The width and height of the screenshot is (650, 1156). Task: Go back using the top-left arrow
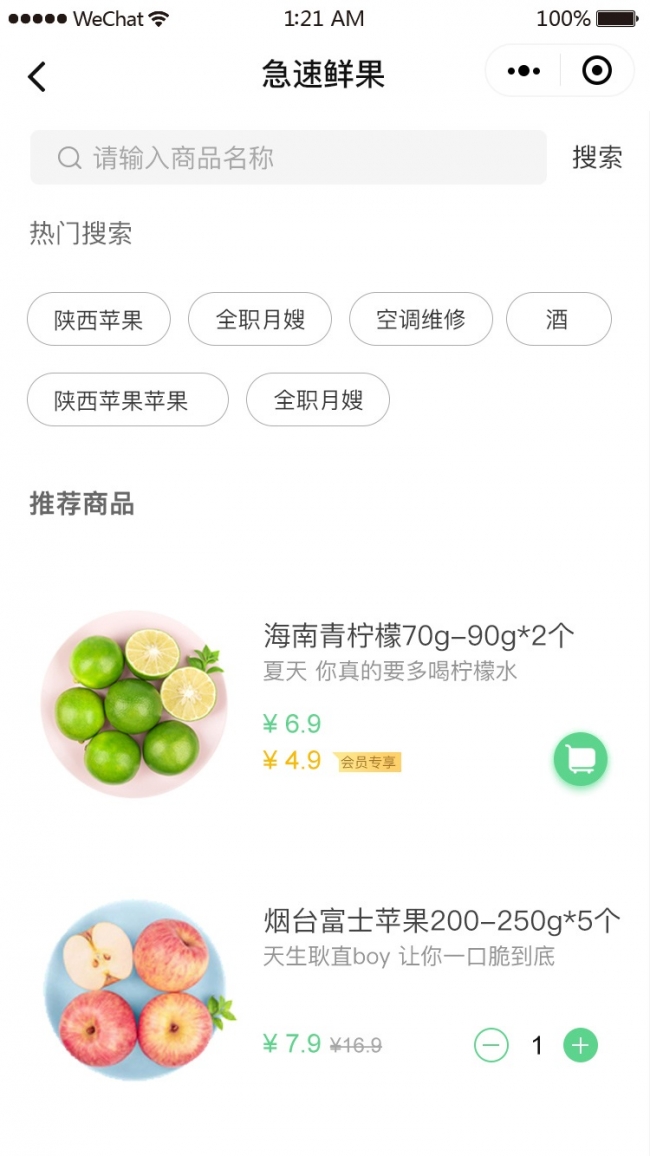point(37,76)
